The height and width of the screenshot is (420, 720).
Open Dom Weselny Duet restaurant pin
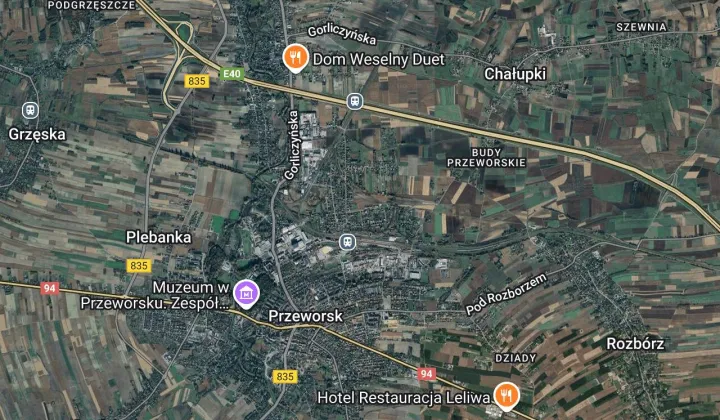(x=294, y=58)
